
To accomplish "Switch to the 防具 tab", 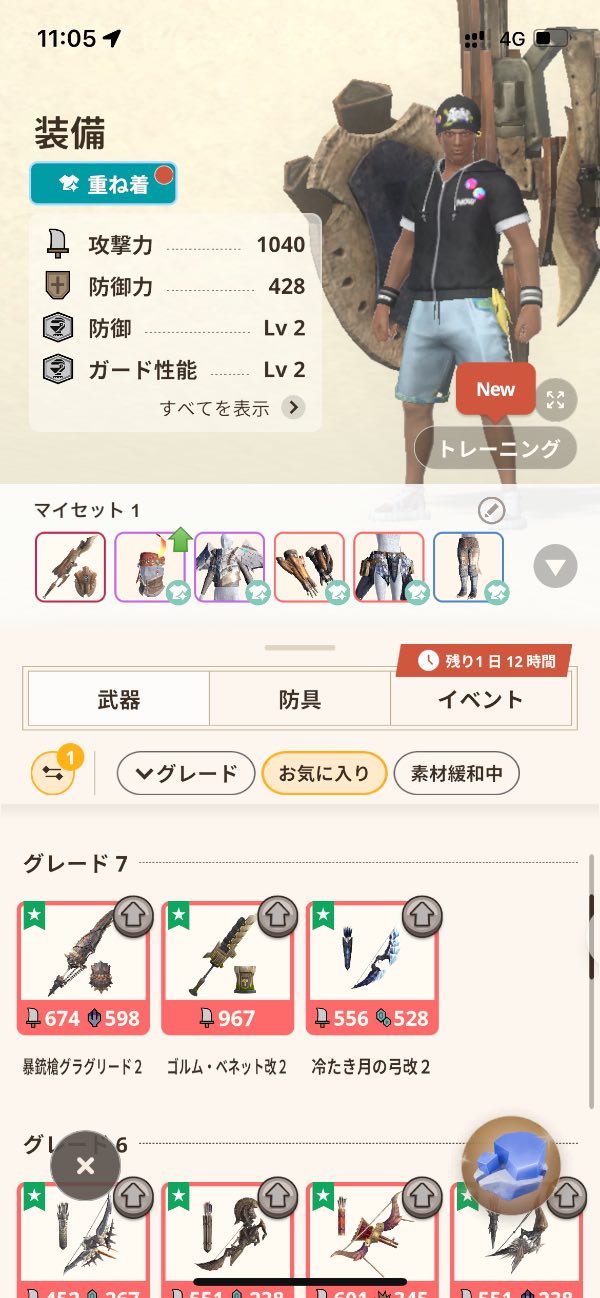I will coord(300,699).
